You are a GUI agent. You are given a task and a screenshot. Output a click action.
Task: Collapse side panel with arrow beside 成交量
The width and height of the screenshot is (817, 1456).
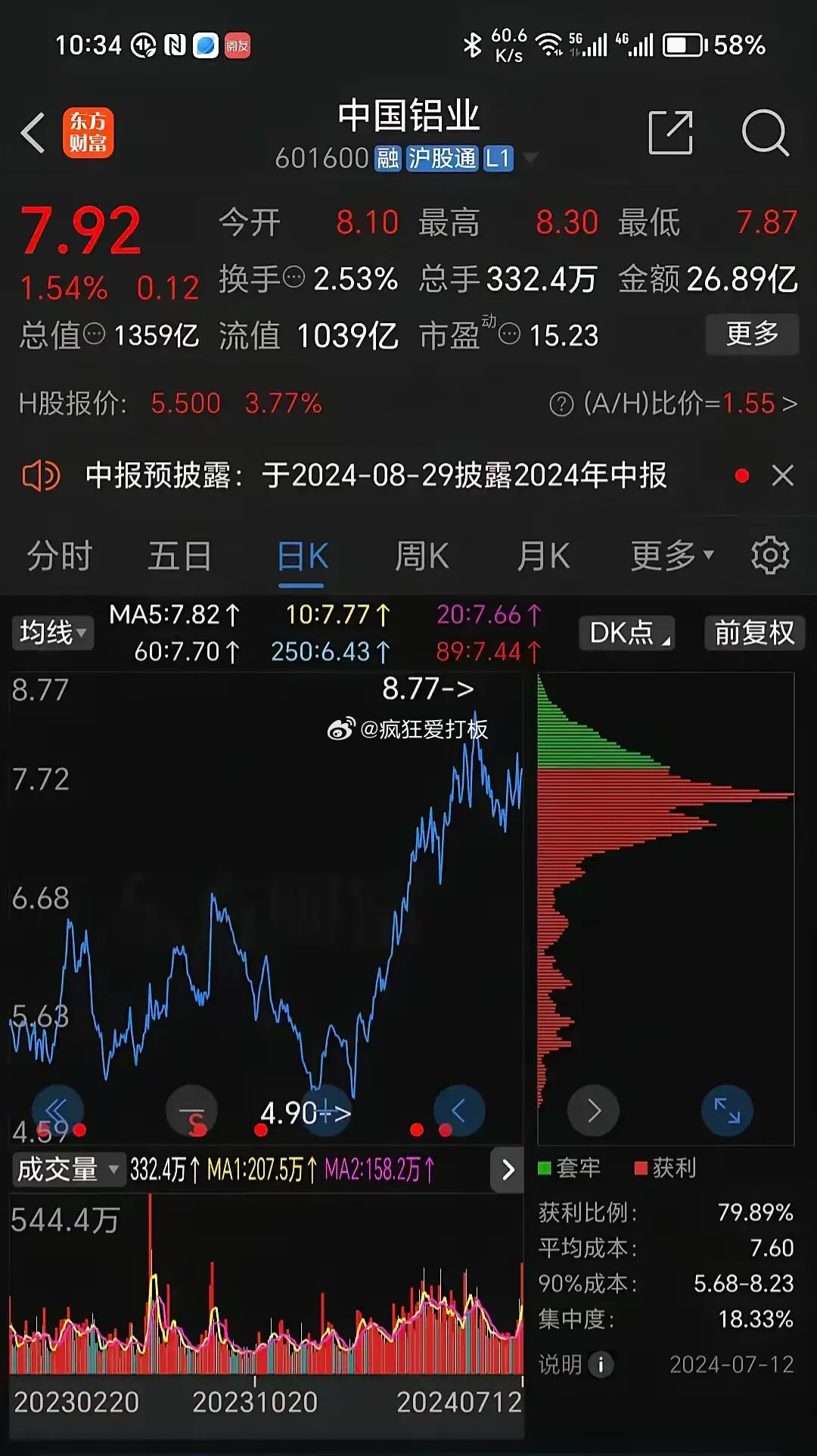click(508, 1170)
